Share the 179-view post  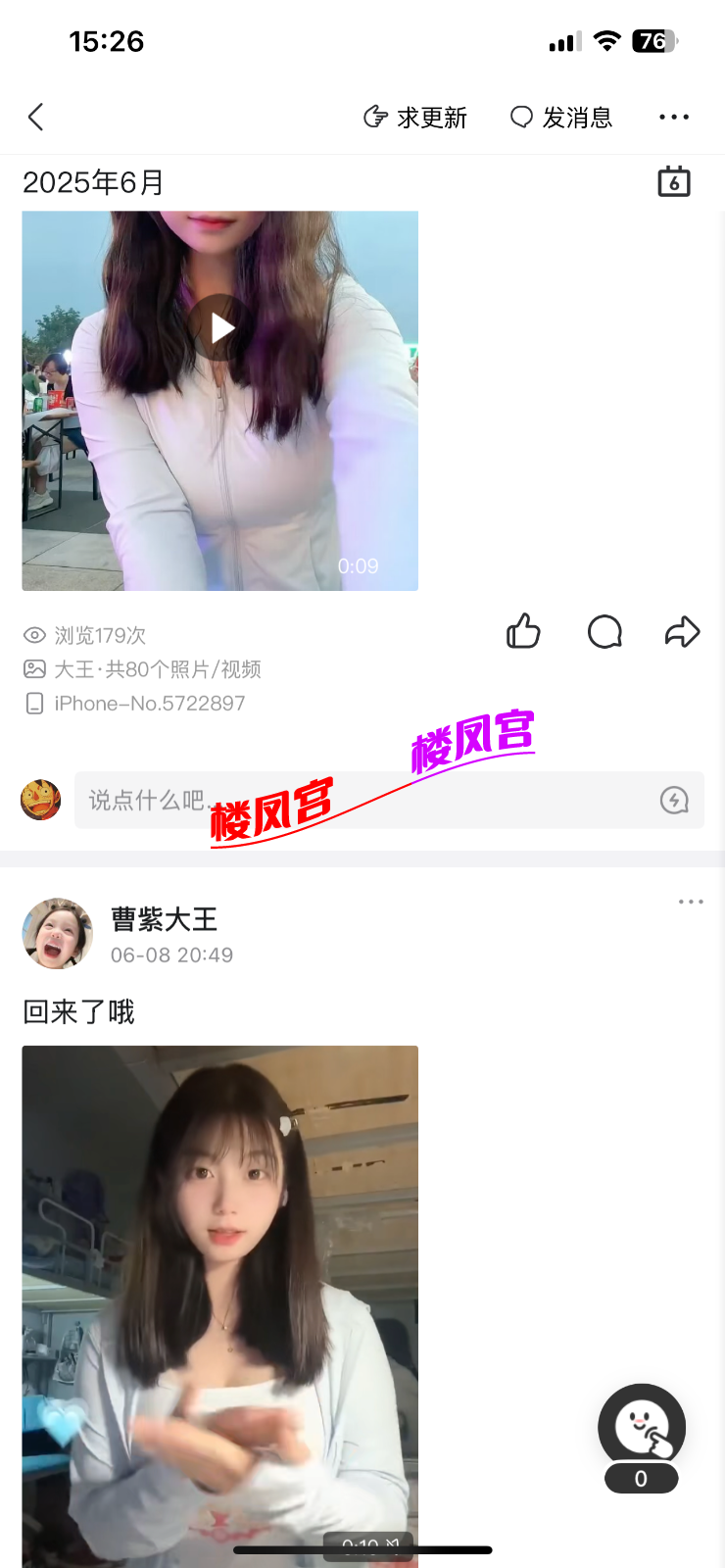point(682,632)
